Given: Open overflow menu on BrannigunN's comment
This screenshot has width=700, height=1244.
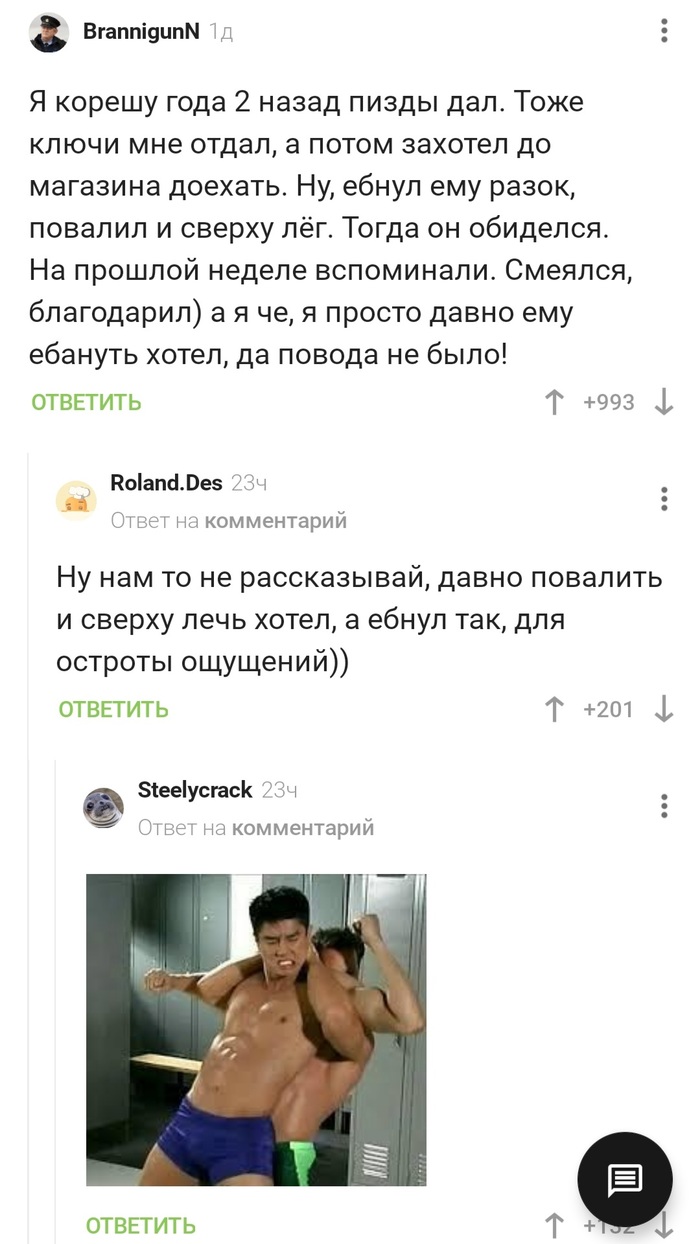Looking at the screenshot, I should point(664,32).
